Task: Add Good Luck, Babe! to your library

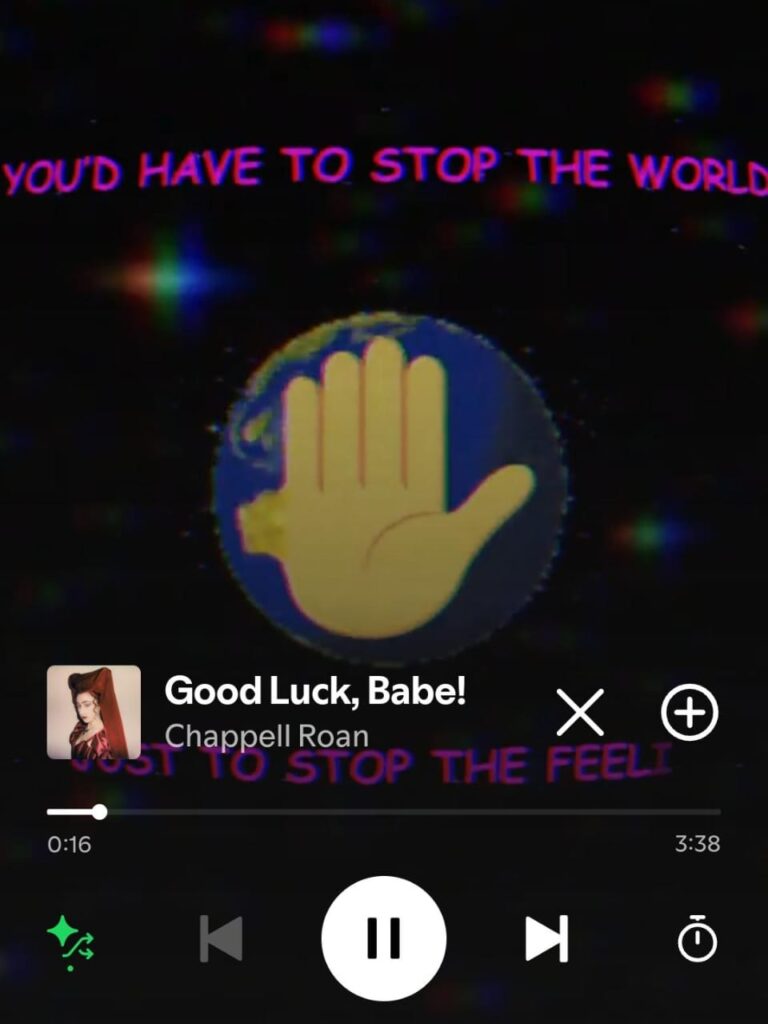Action: pos(691,711)
